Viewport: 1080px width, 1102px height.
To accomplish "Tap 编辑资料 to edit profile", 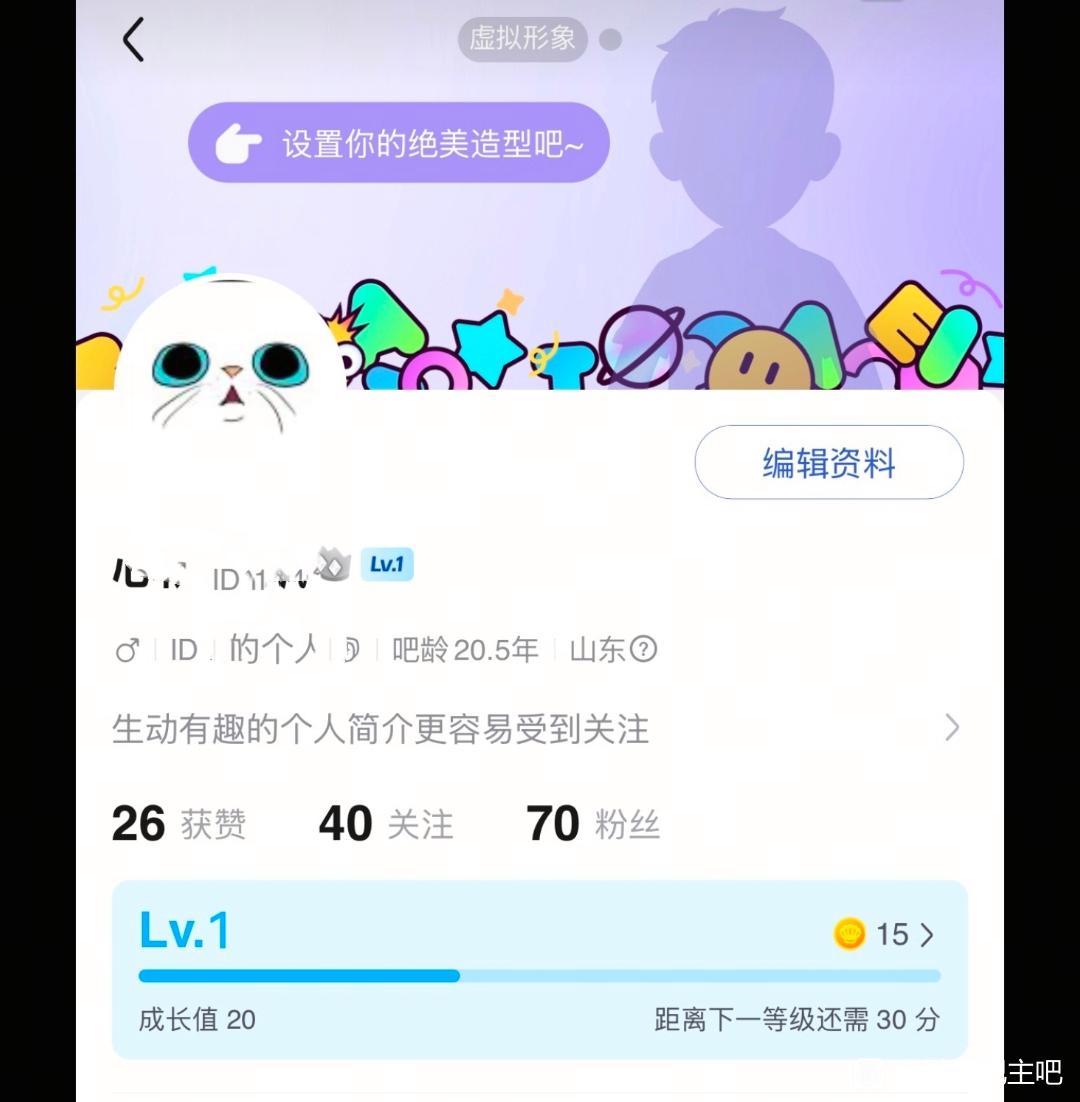I will coord(829,462).
